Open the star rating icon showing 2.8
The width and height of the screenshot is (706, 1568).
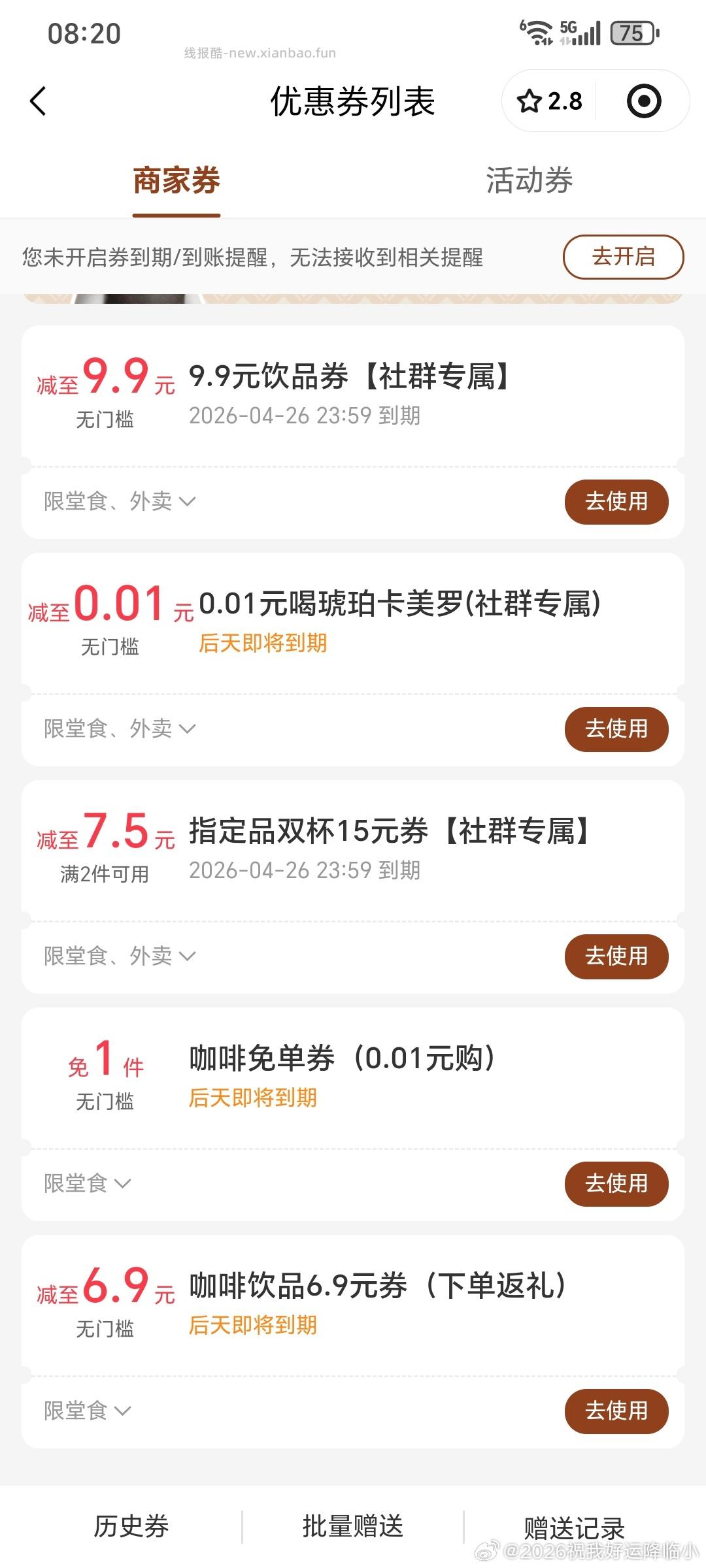pyautogui.click(x=550, y=101)
